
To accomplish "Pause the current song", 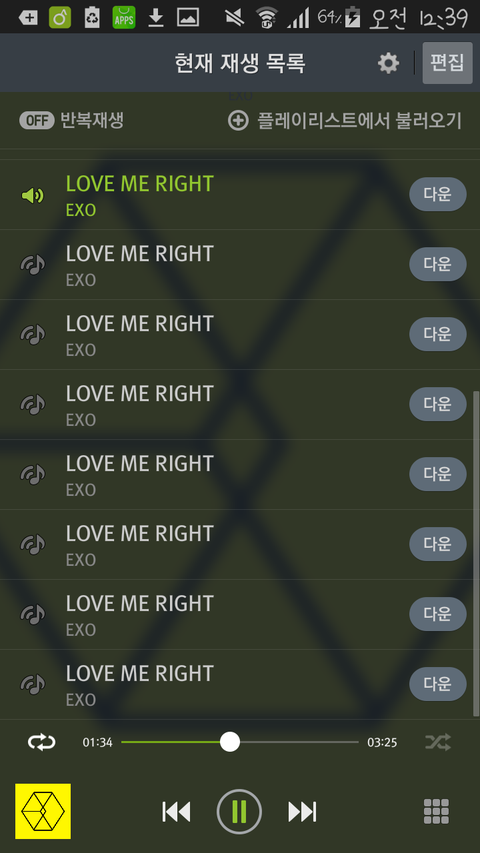I will point(239,812).
